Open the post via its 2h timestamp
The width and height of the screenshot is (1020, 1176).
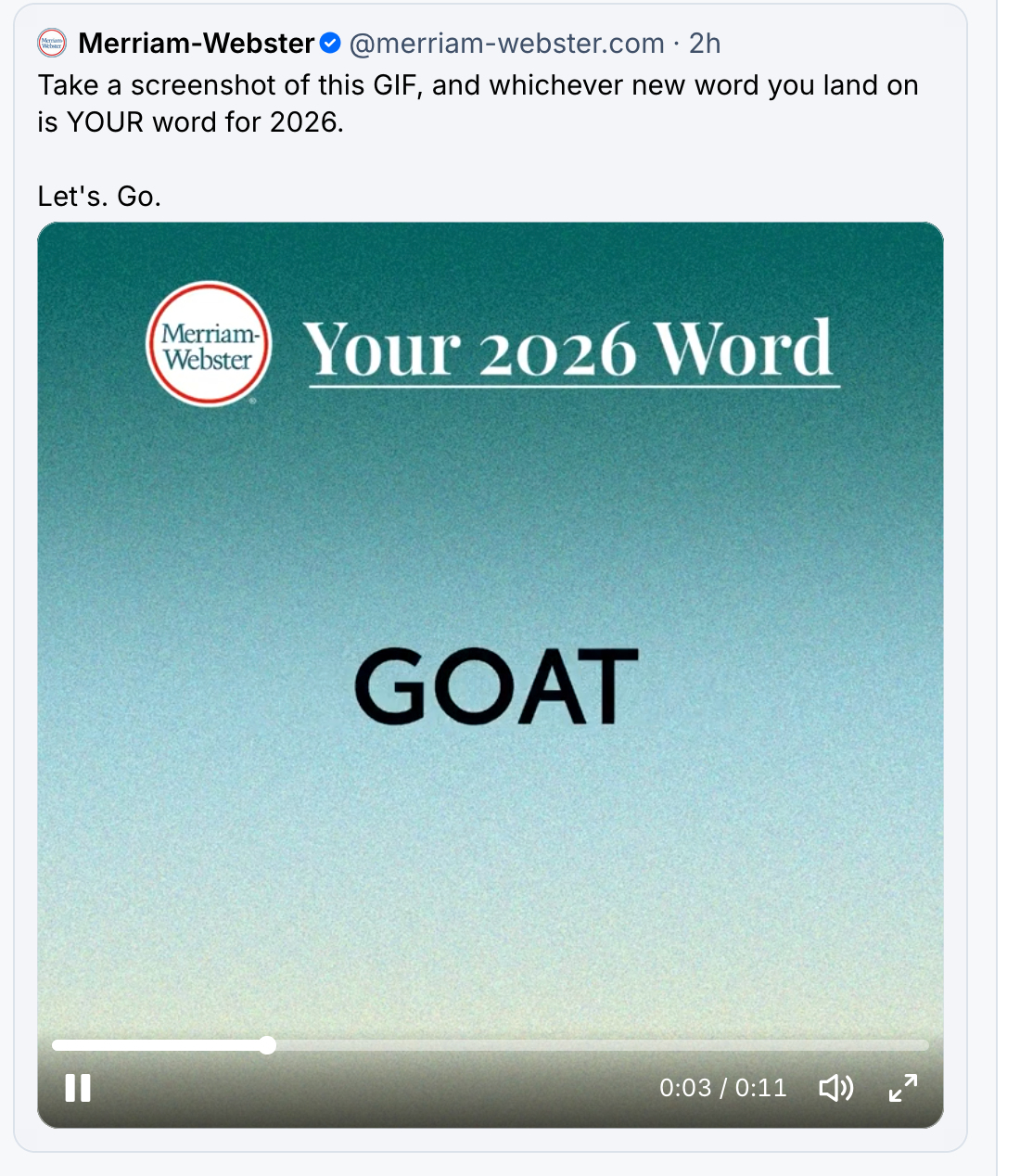coord(705,44)
